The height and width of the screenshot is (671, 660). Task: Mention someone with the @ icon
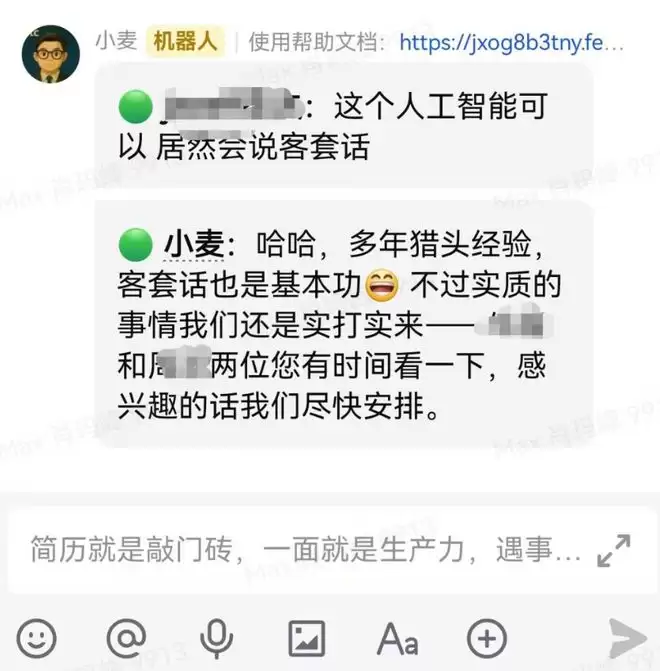coord(126,637)
